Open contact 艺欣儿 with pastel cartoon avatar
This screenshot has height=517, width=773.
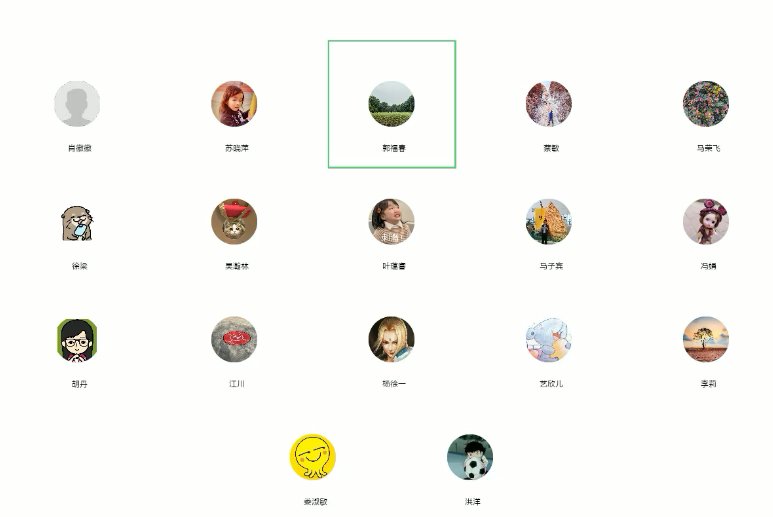point(549,340)
